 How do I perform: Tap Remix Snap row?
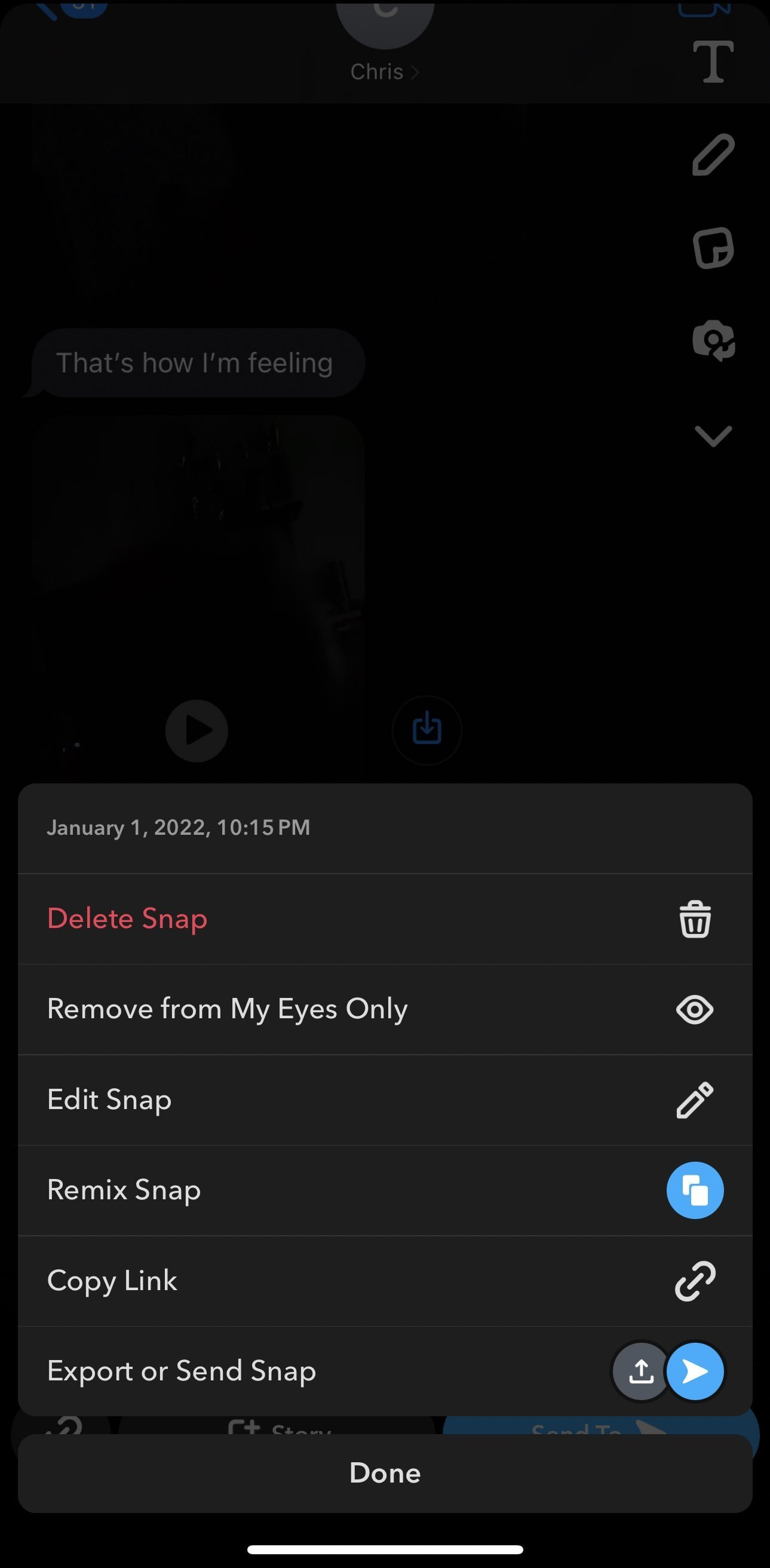pos(385,1190)
